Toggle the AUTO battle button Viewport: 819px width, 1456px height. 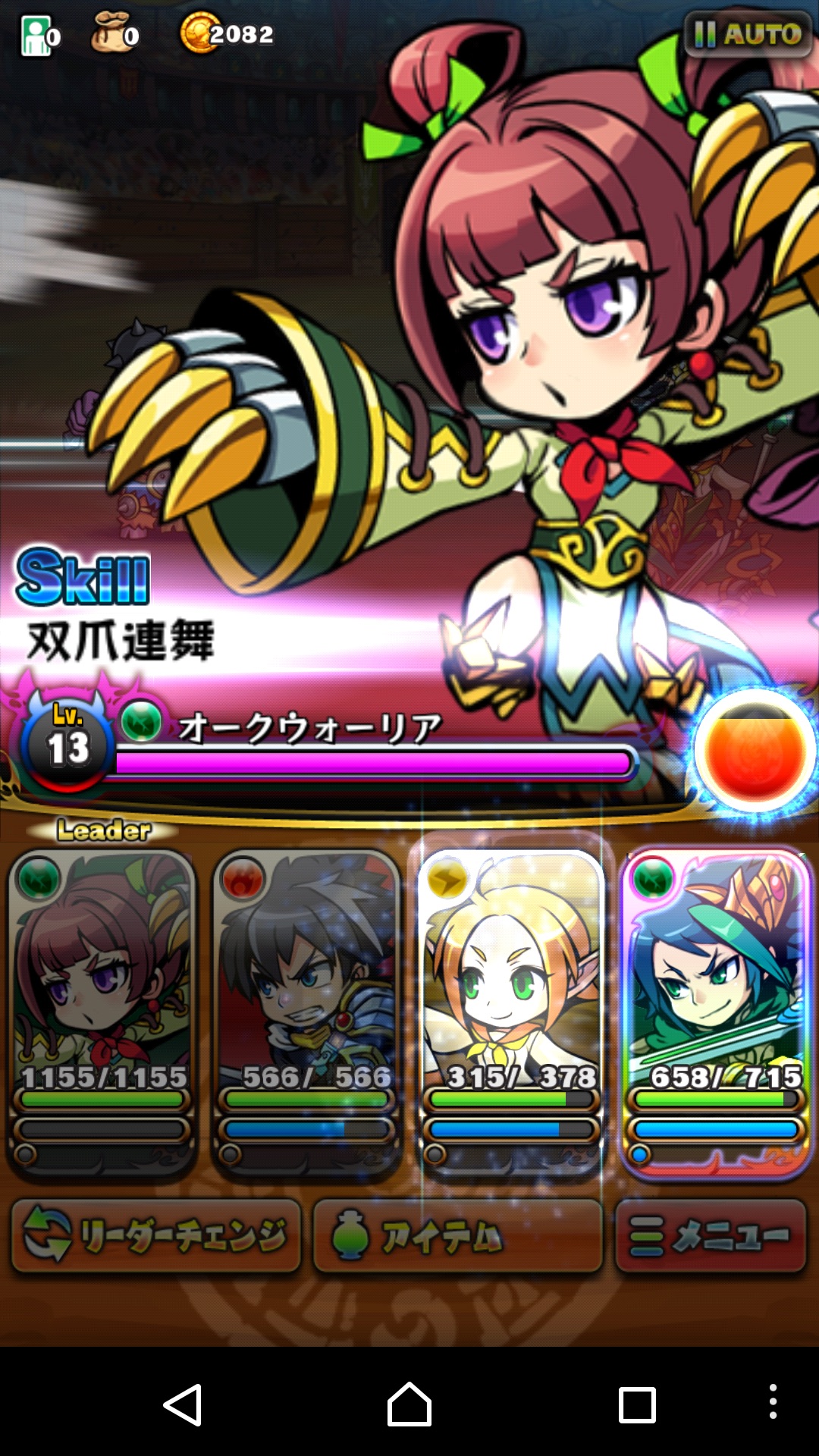pyautogui.click(x=748, y=34)
